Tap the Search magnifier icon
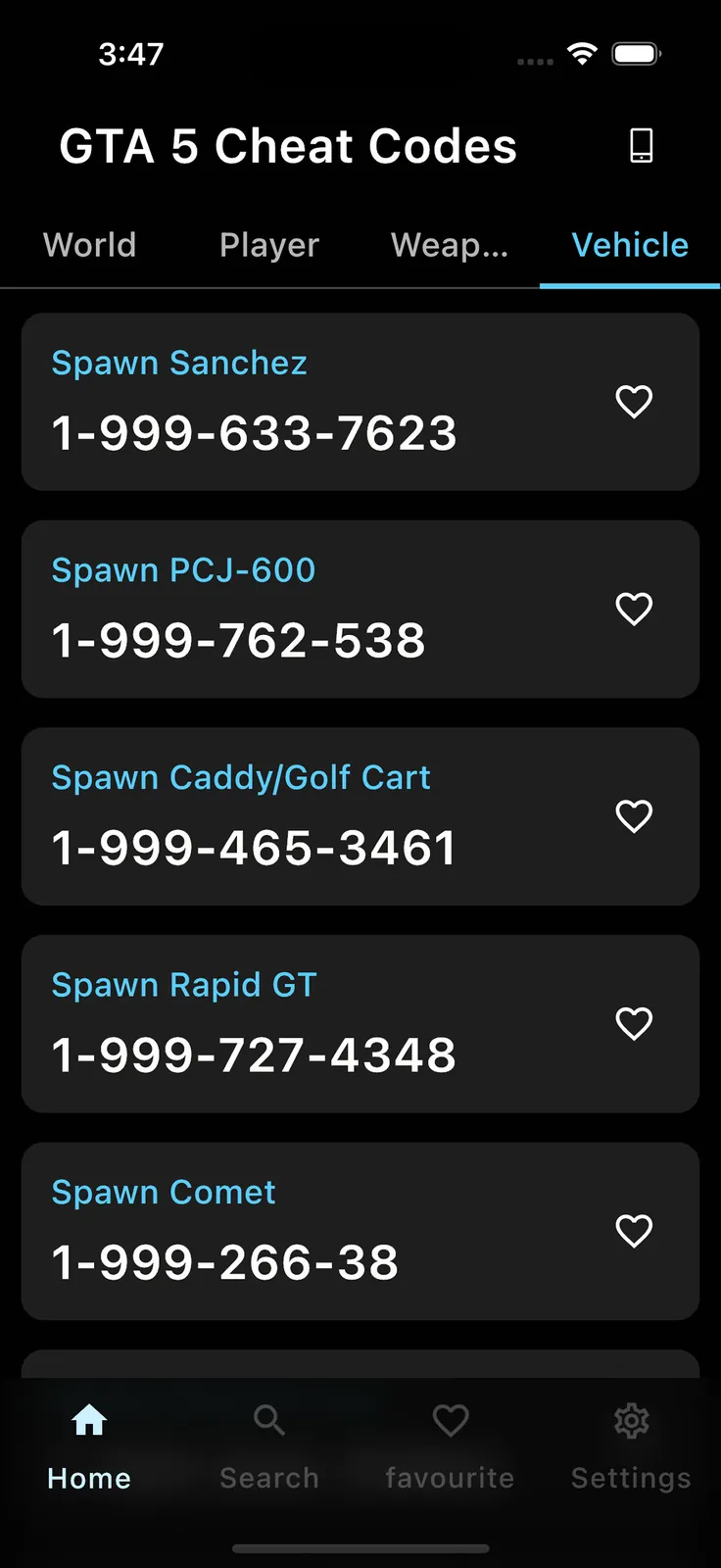The width and height of the screenshot is (721, 1568). coord(268,1420)
